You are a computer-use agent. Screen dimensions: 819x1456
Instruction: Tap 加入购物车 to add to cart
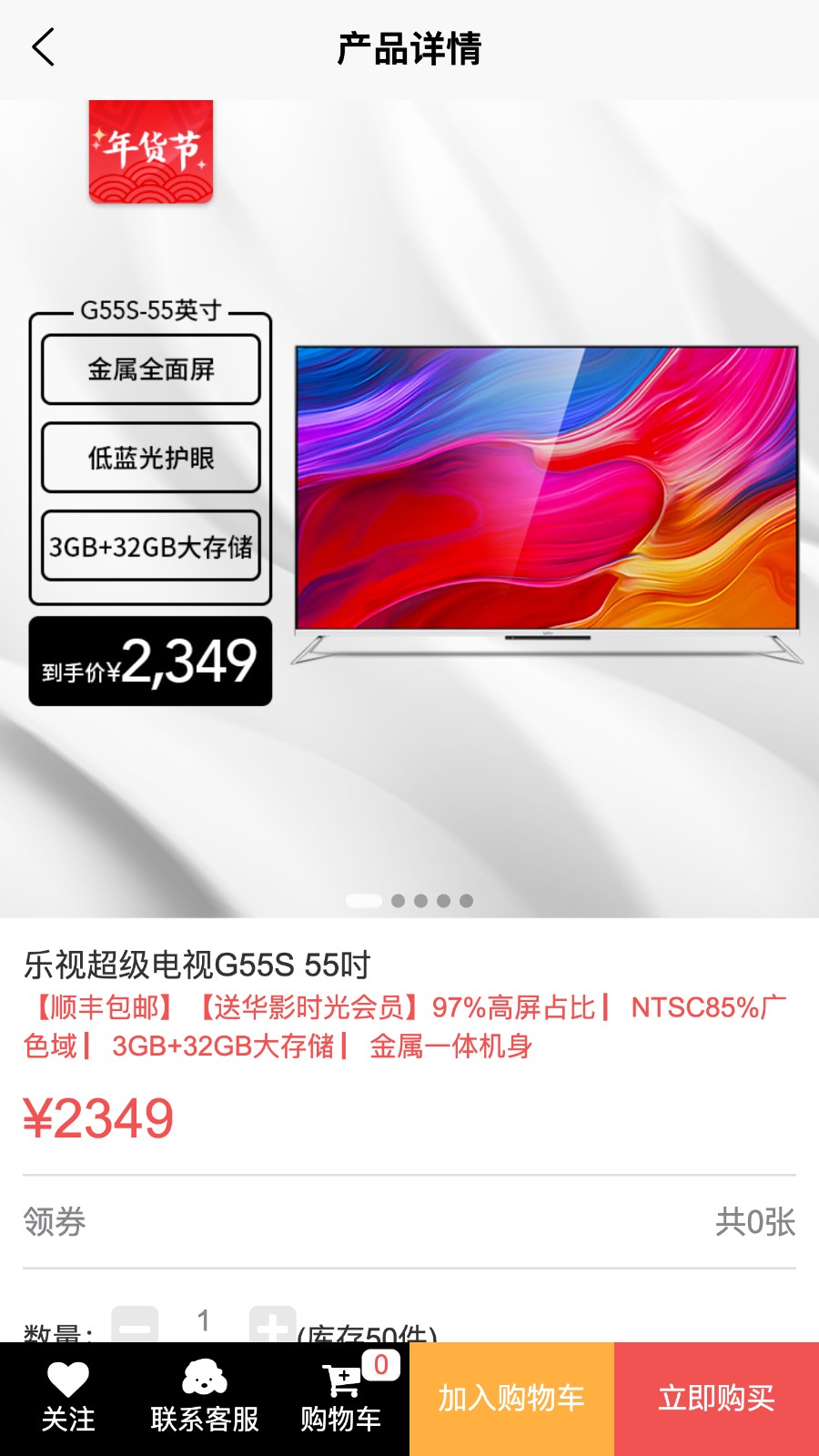(511, 1399)
